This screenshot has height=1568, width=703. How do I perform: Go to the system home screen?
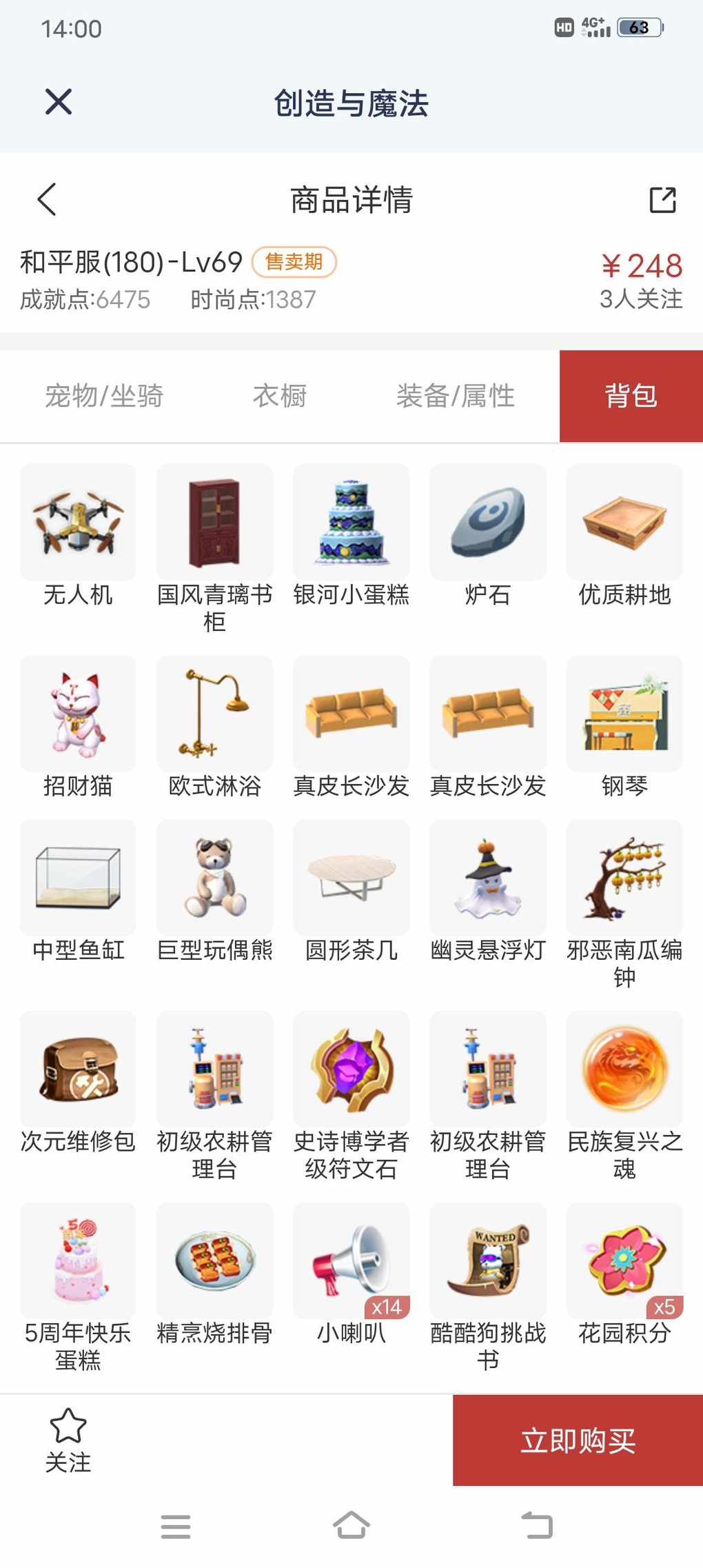coord(351,1525)
